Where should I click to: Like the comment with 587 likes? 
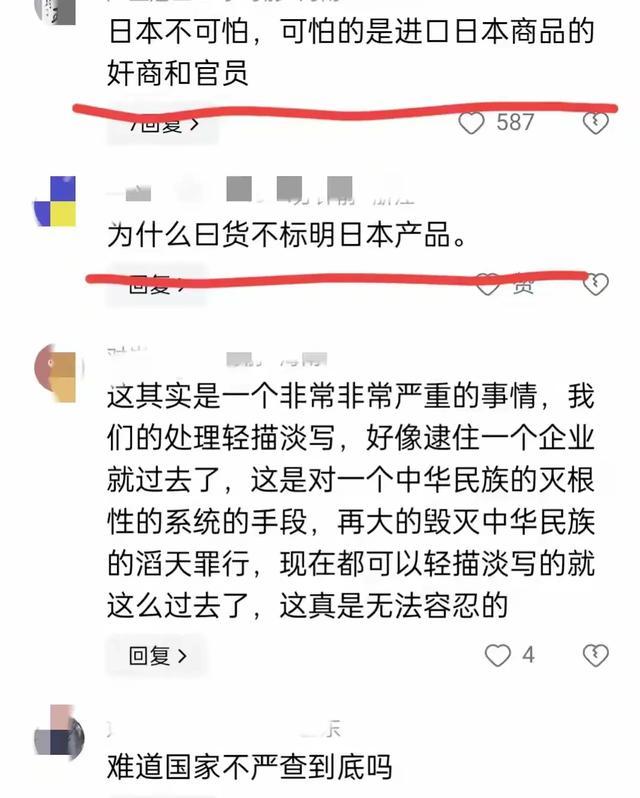point(472,123)
